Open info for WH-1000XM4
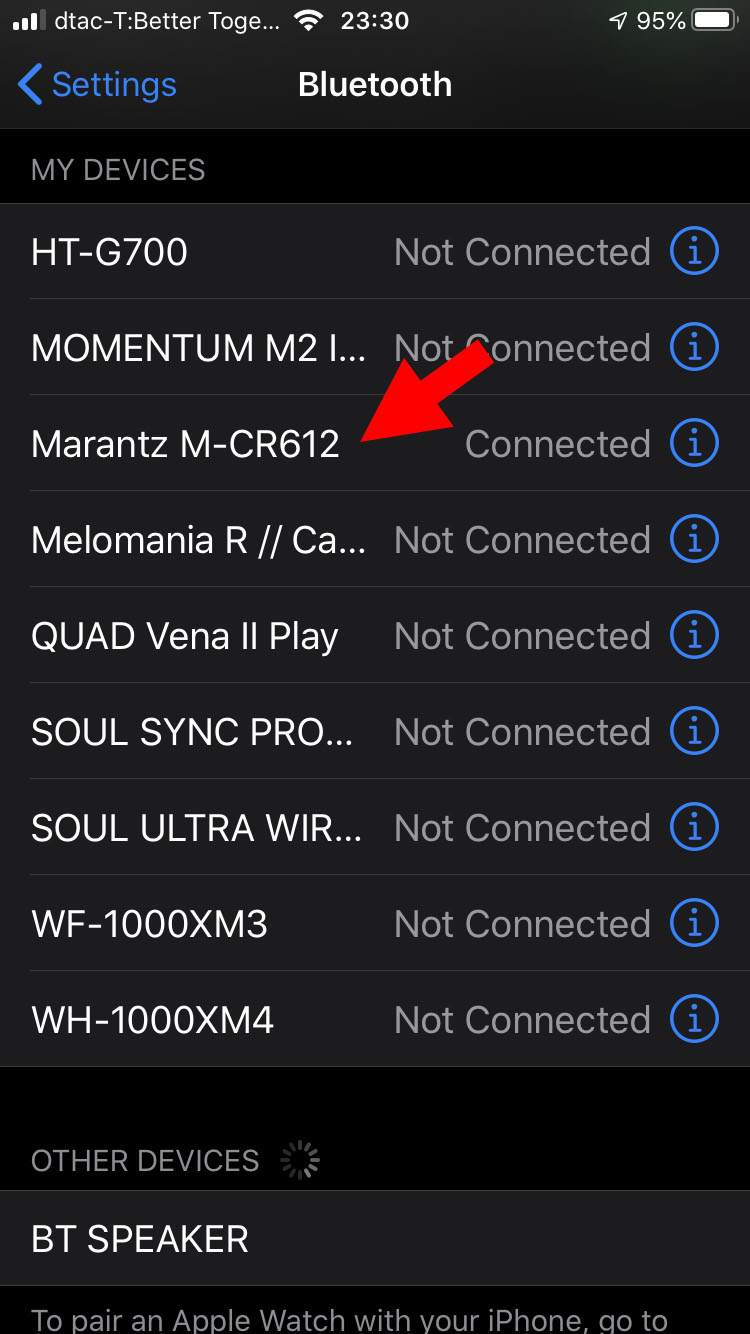The width and height of the screenshot is (750, 1334). [x=694, y=1020]
